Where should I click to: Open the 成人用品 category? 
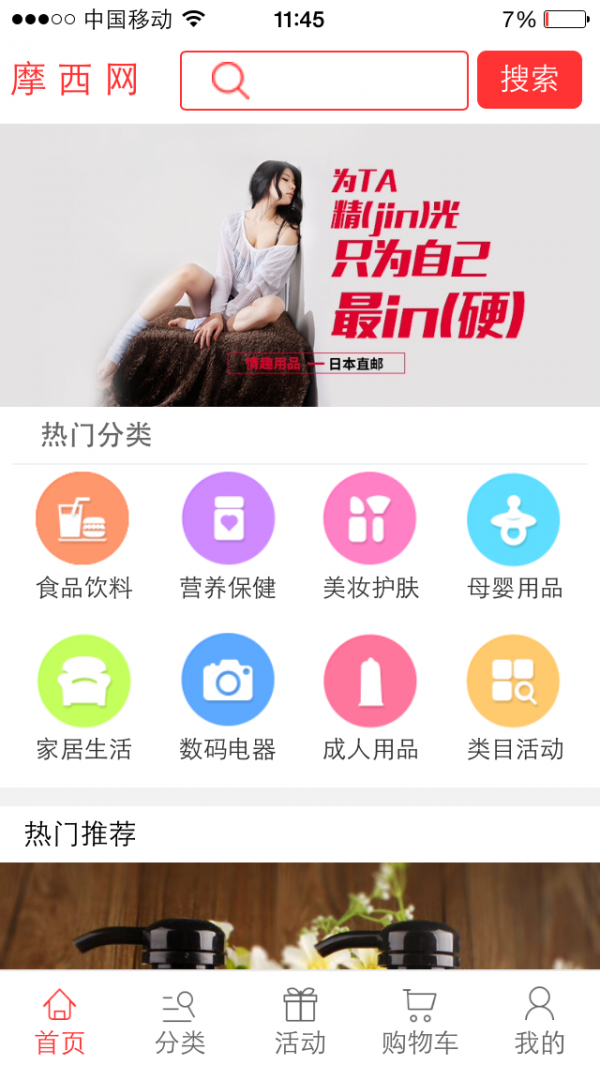[370, 681]
